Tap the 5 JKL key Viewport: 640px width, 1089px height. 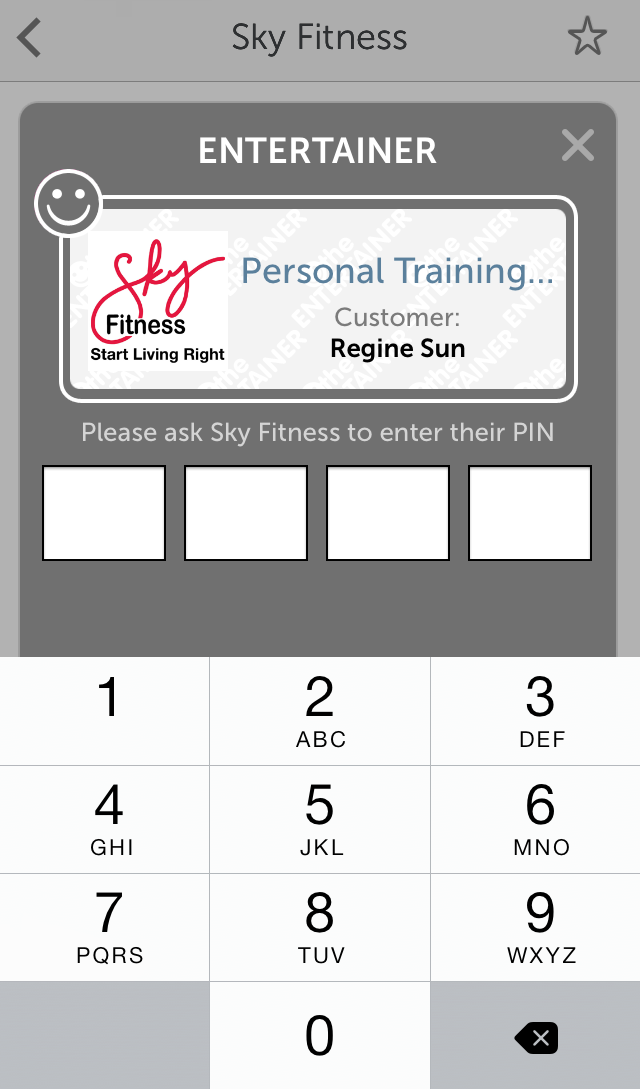click(320, 819)
